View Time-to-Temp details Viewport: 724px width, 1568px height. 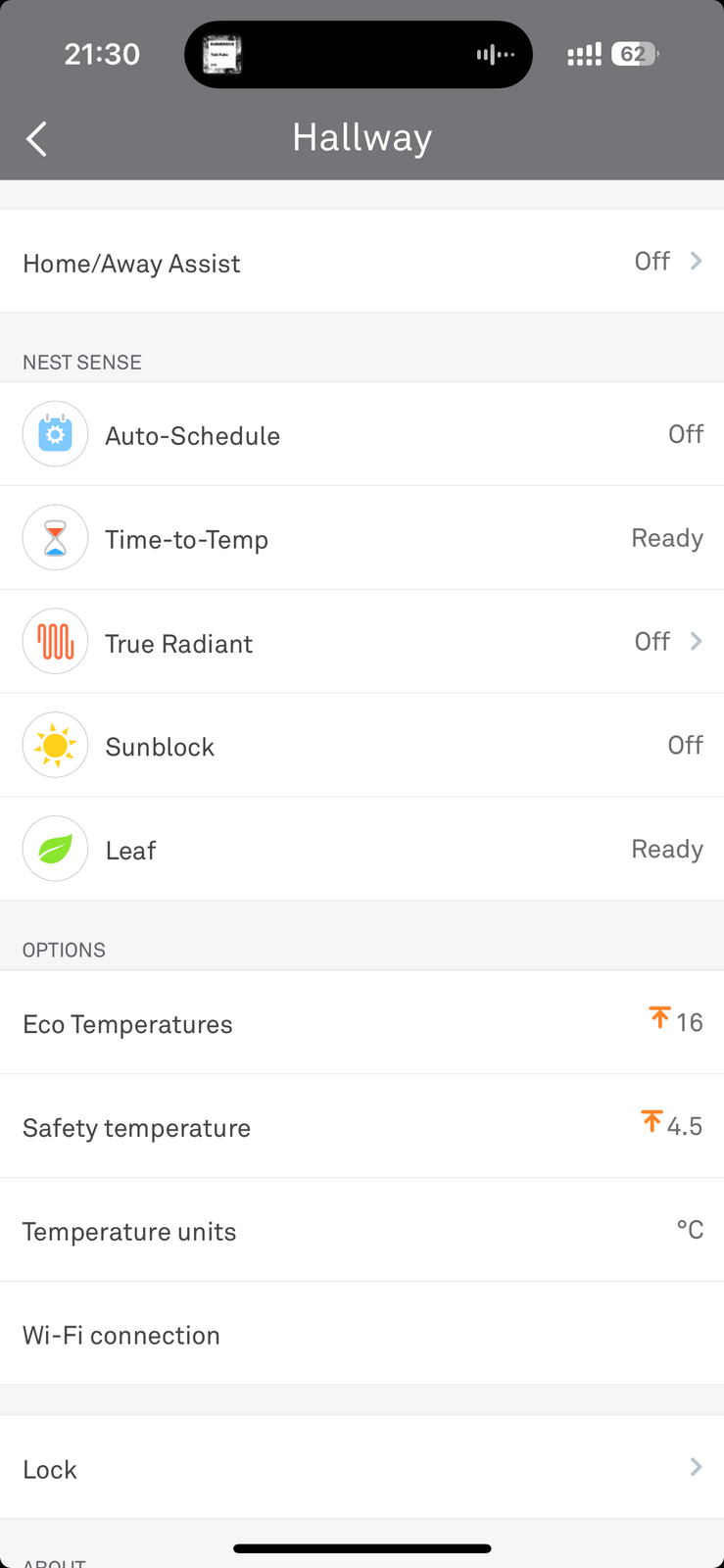click(x=362, y=538)
